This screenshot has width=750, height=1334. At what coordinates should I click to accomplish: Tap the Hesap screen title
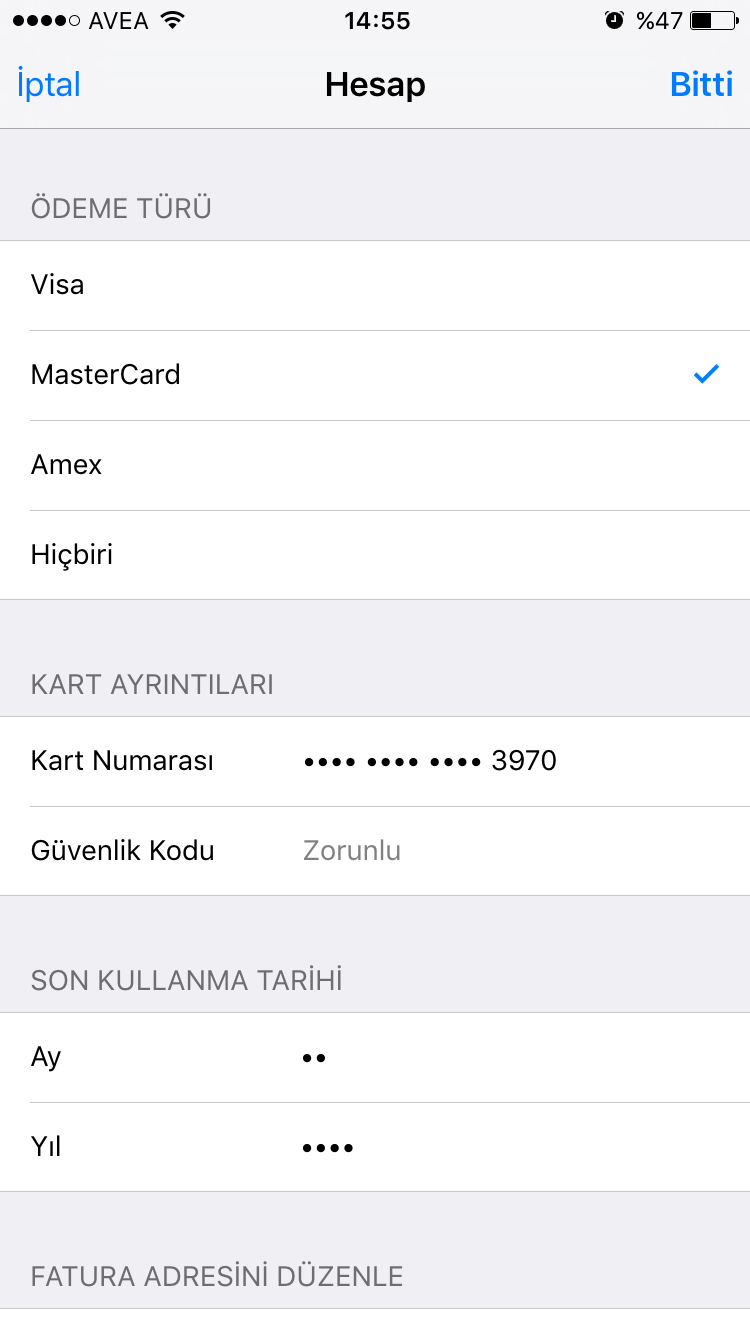[375, 84]
